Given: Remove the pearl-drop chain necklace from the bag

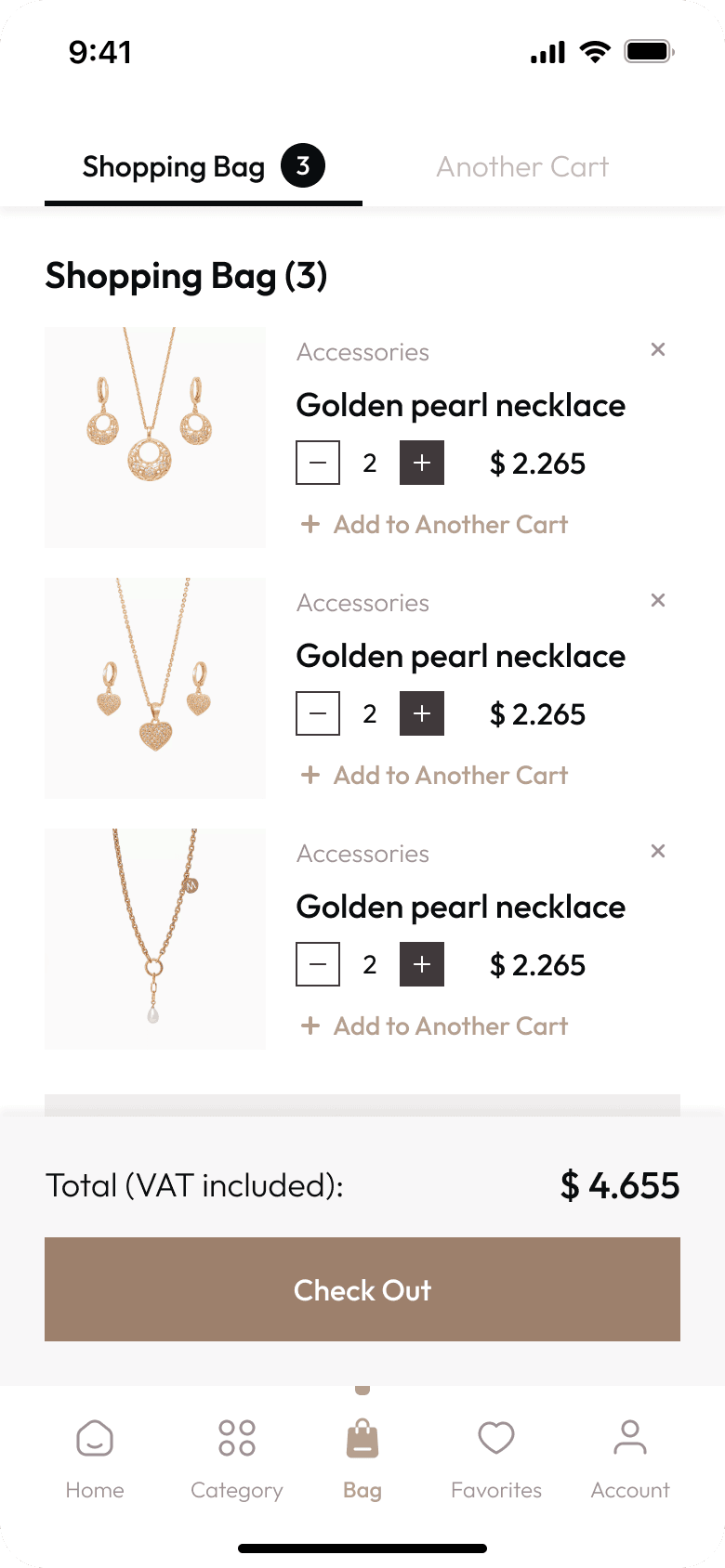Looking at the screenshot, I should point(658,852).
